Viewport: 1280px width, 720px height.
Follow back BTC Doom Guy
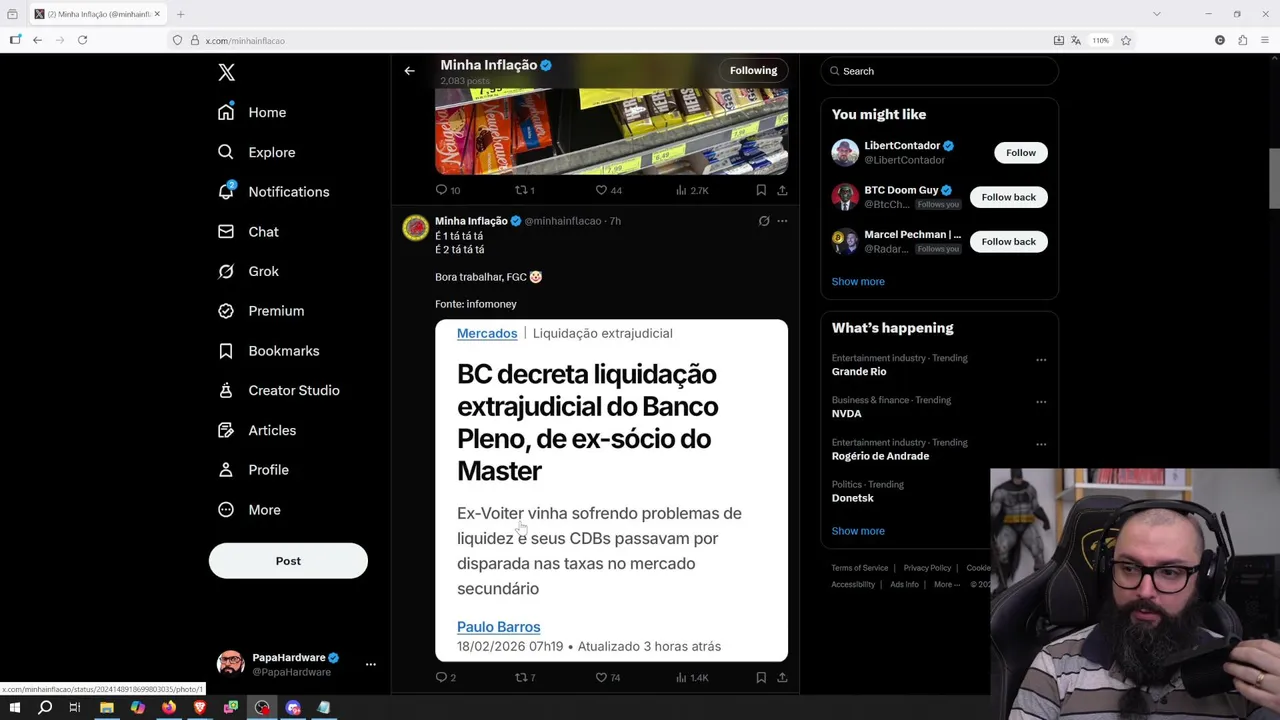1008,197
